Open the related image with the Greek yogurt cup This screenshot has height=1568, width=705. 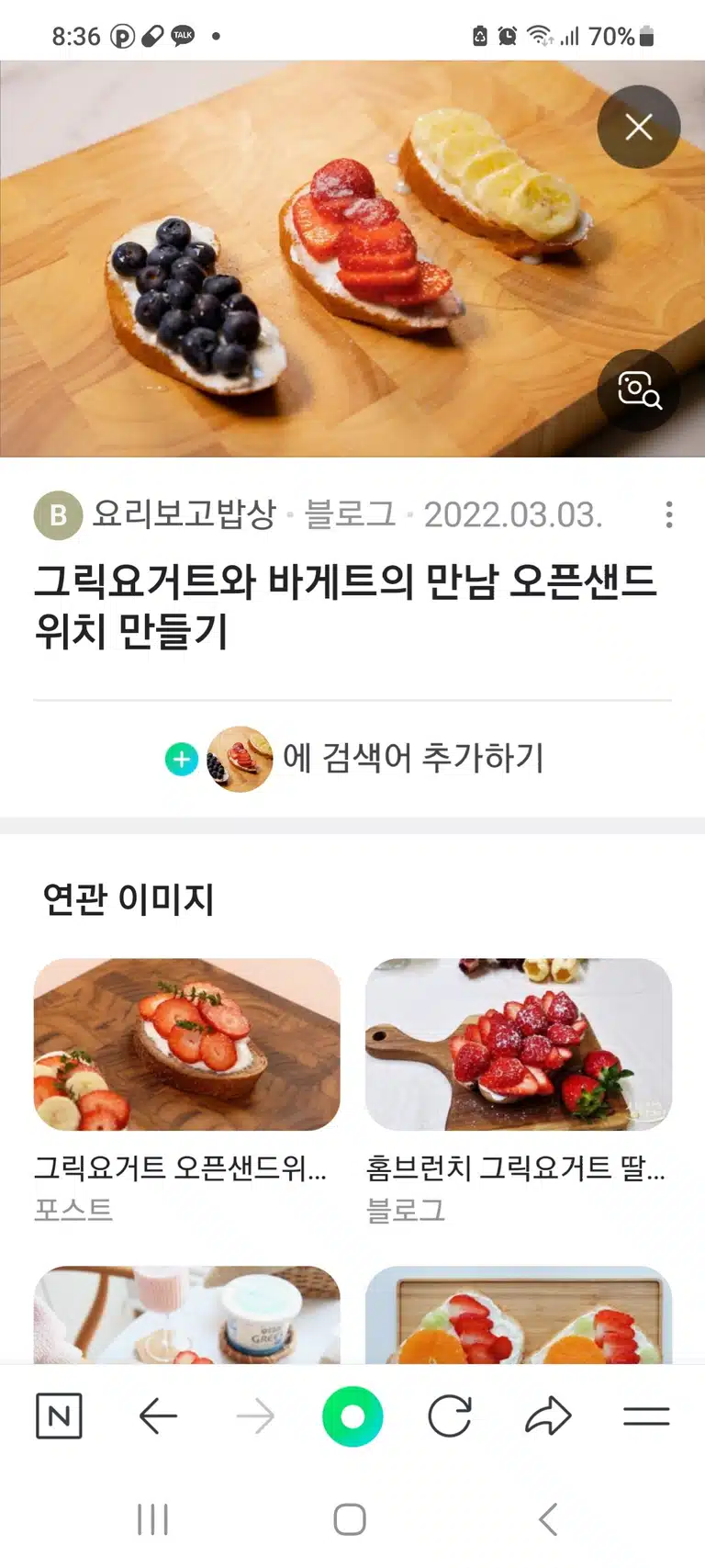187,1314
